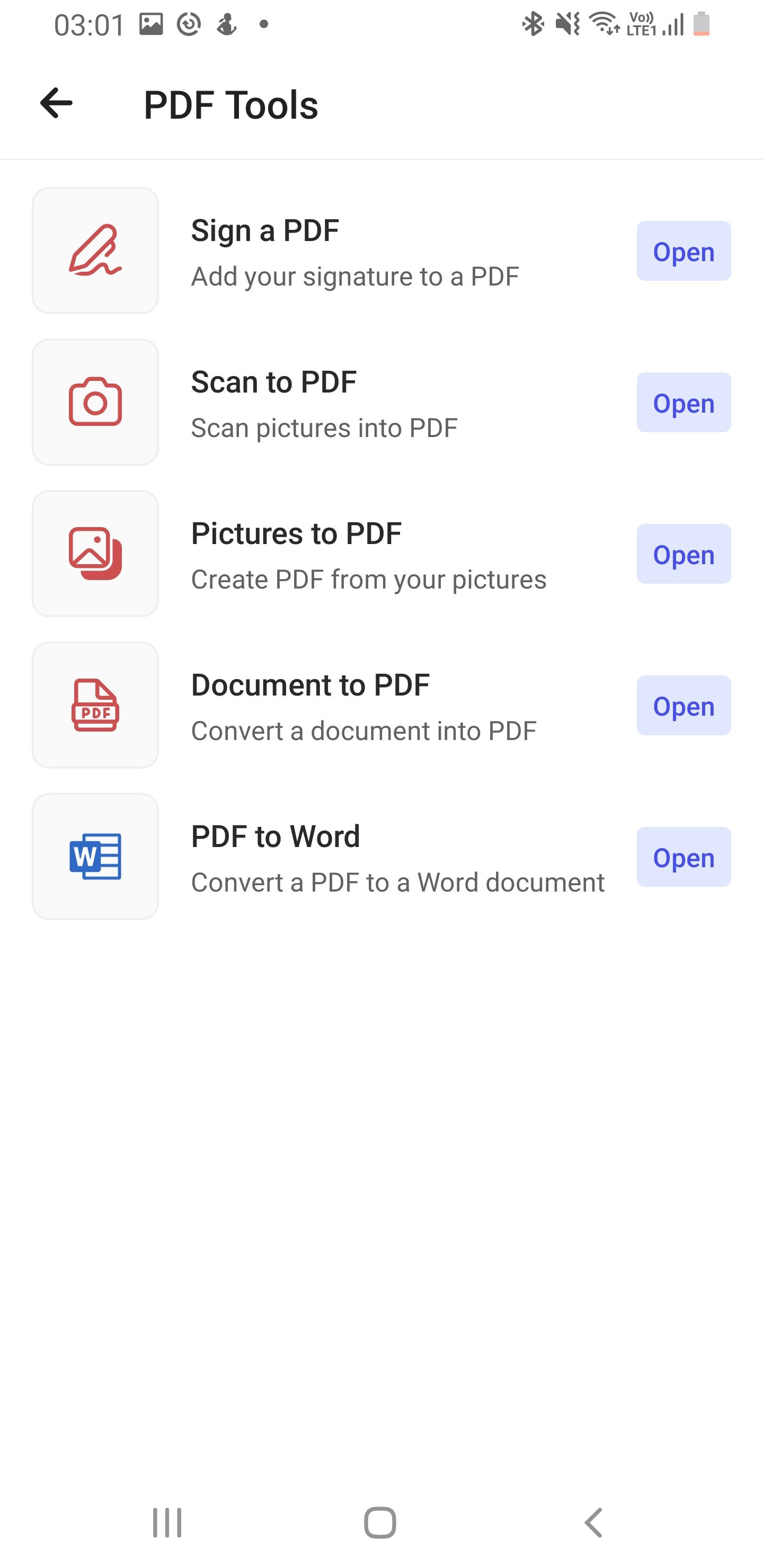The height and width of the screenshot is (1568, 763).
Task: Tap the Bluetooth icon in the status bar
Action: coord(533,24)
